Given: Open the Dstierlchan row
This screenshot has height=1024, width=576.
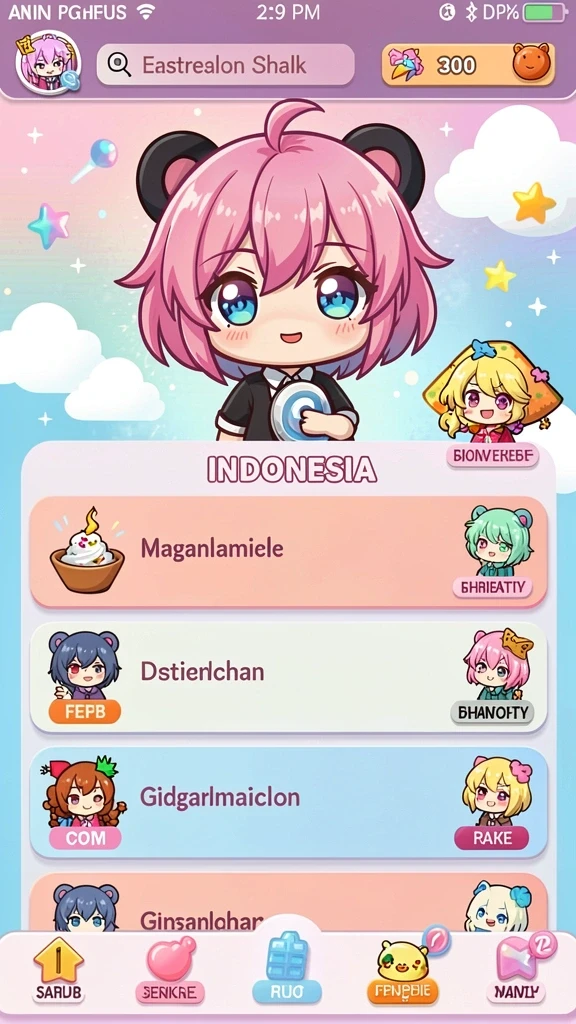Looking at the screenshot, I should tap(288, 676).
